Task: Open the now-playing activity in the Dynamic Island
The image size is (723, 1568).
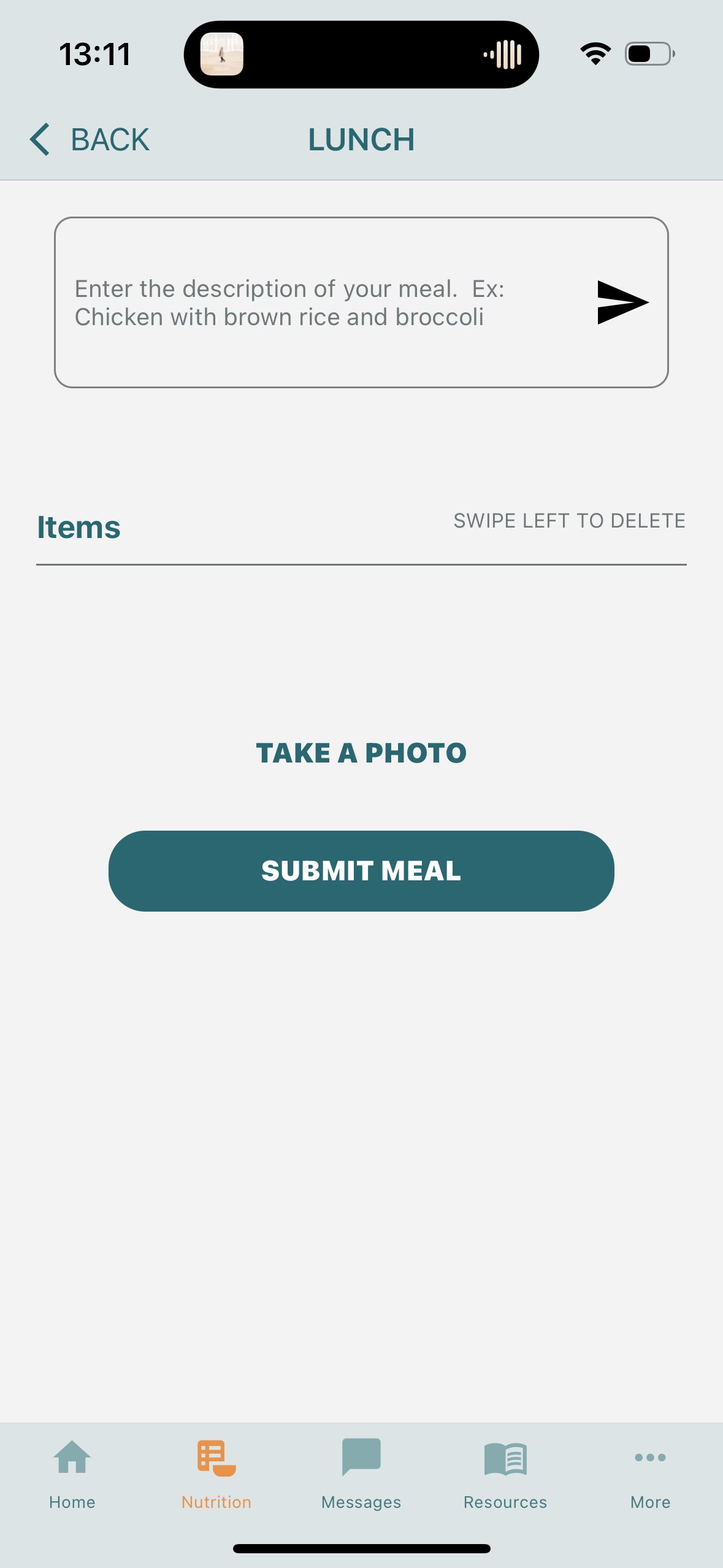Action: pos(361,55)
